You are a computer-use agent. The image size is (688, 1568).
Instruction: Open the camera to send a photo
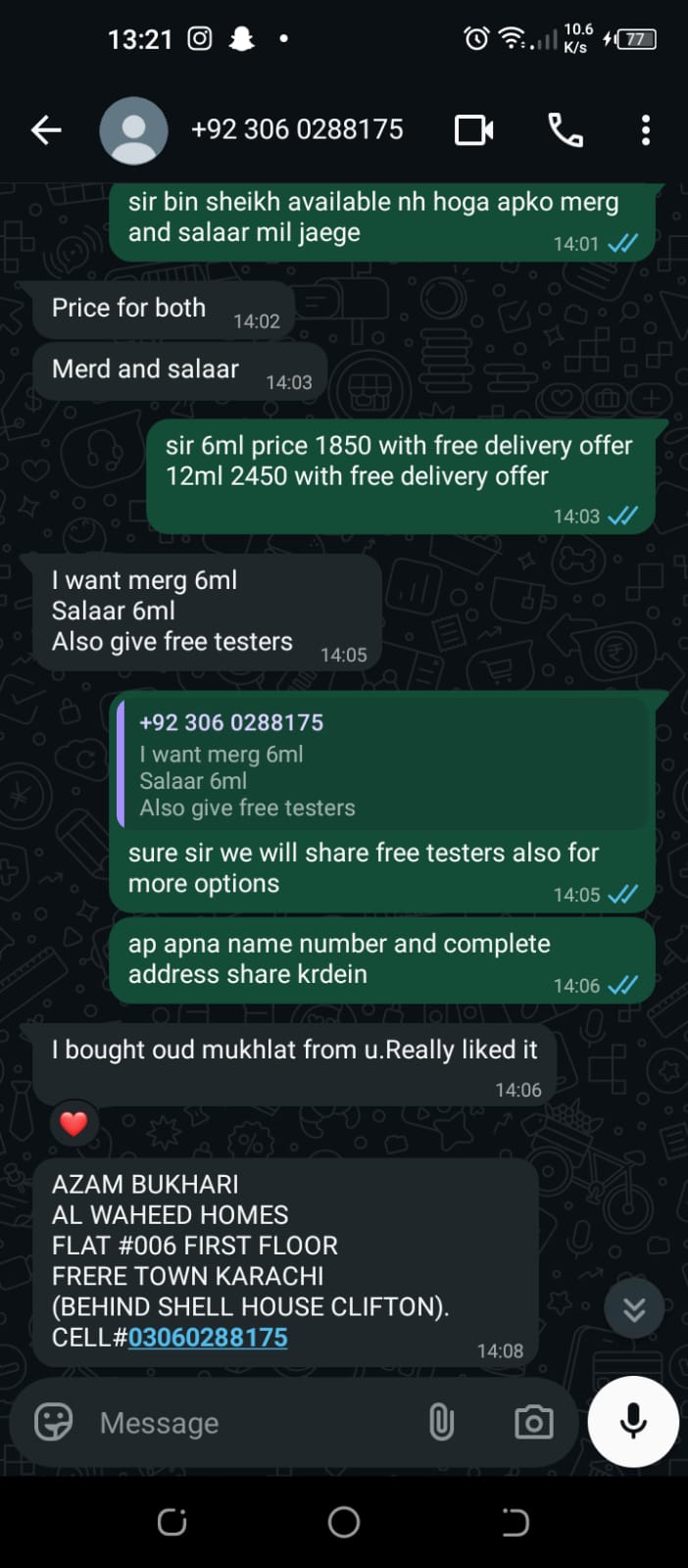tap(533, 1422)
